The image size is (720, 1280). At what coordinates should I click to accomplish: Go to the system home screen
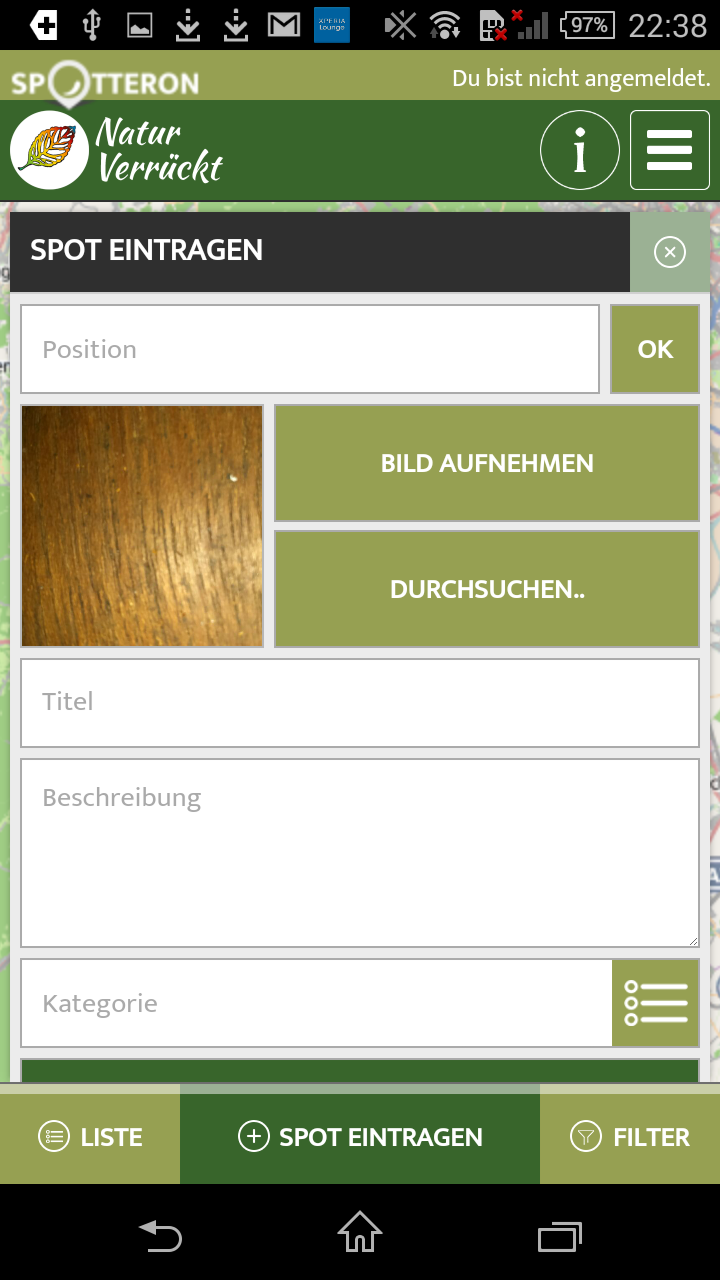(360, 1232)
